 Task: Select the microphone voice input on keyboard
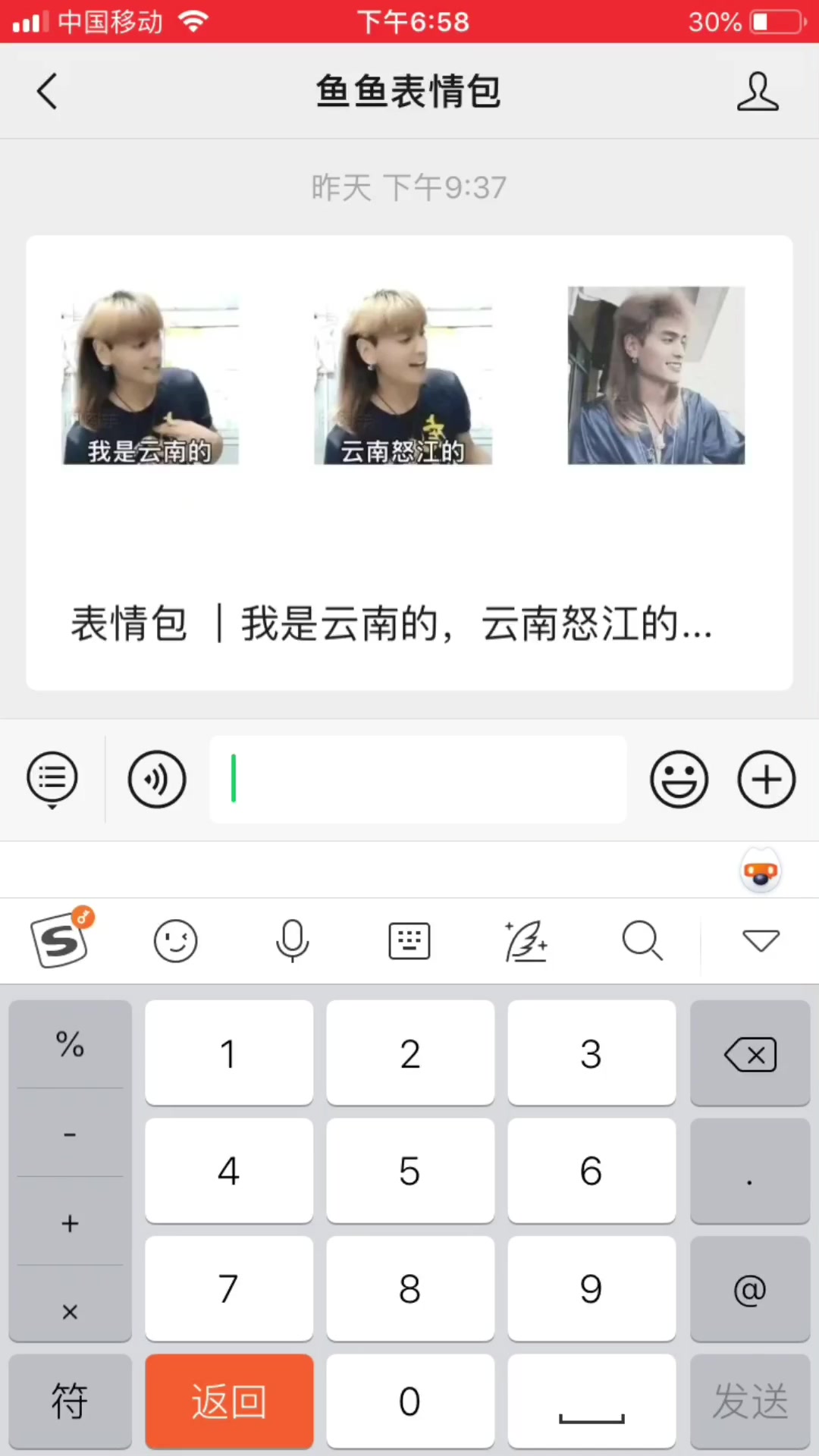coord(293,940)
